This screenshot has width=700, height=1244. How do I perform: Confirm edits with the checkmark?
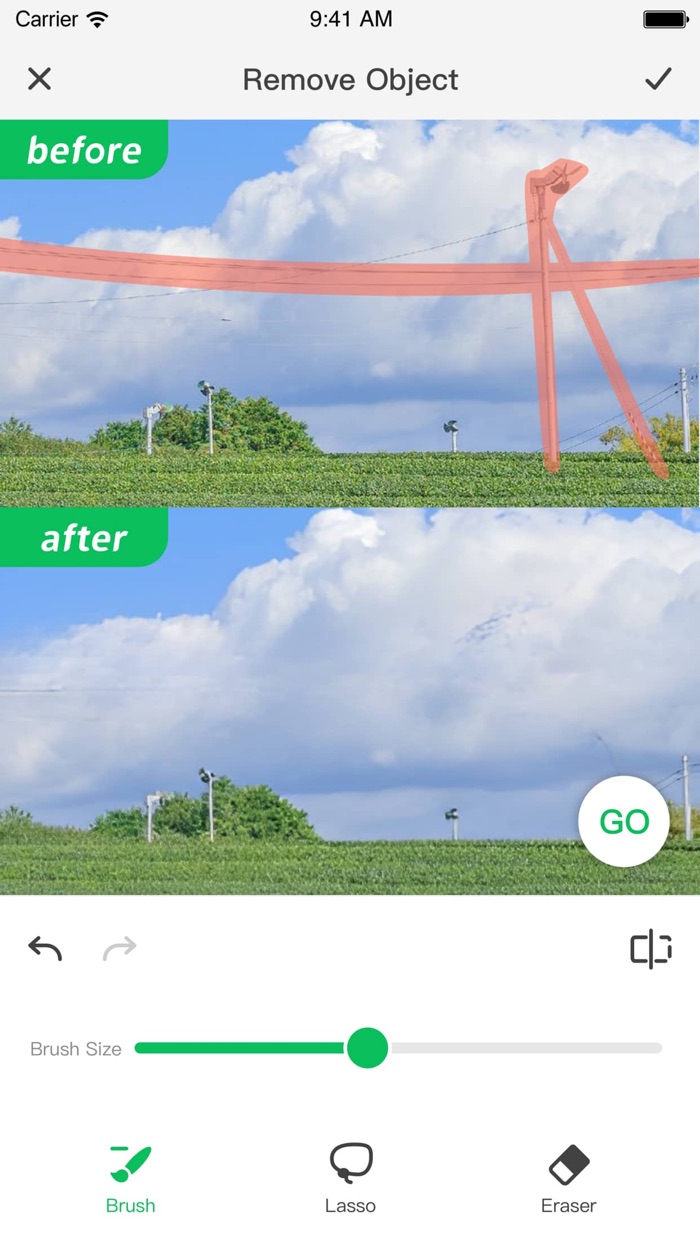point(658,79)
